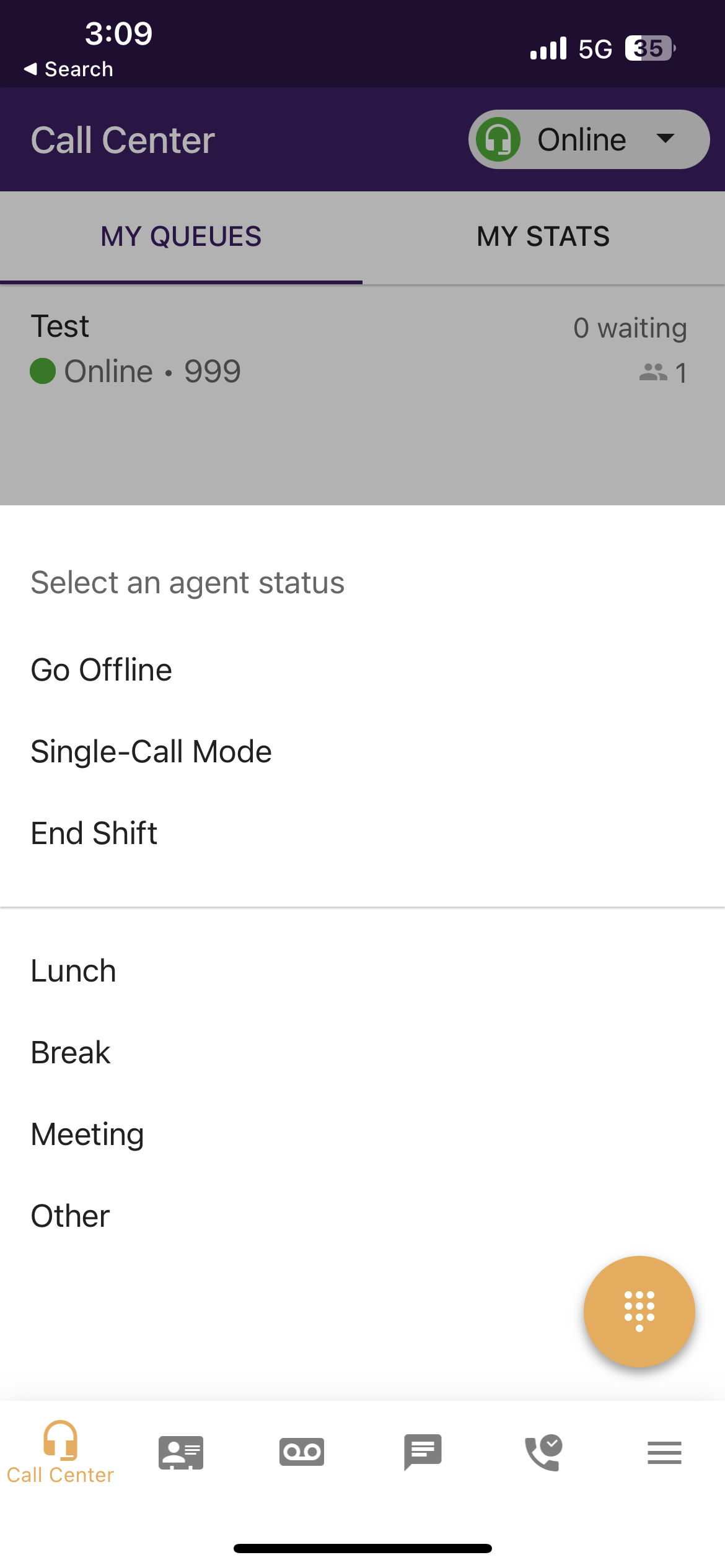Return to Search via back arrow
The image size is (725, 1568).
[68, 69]
